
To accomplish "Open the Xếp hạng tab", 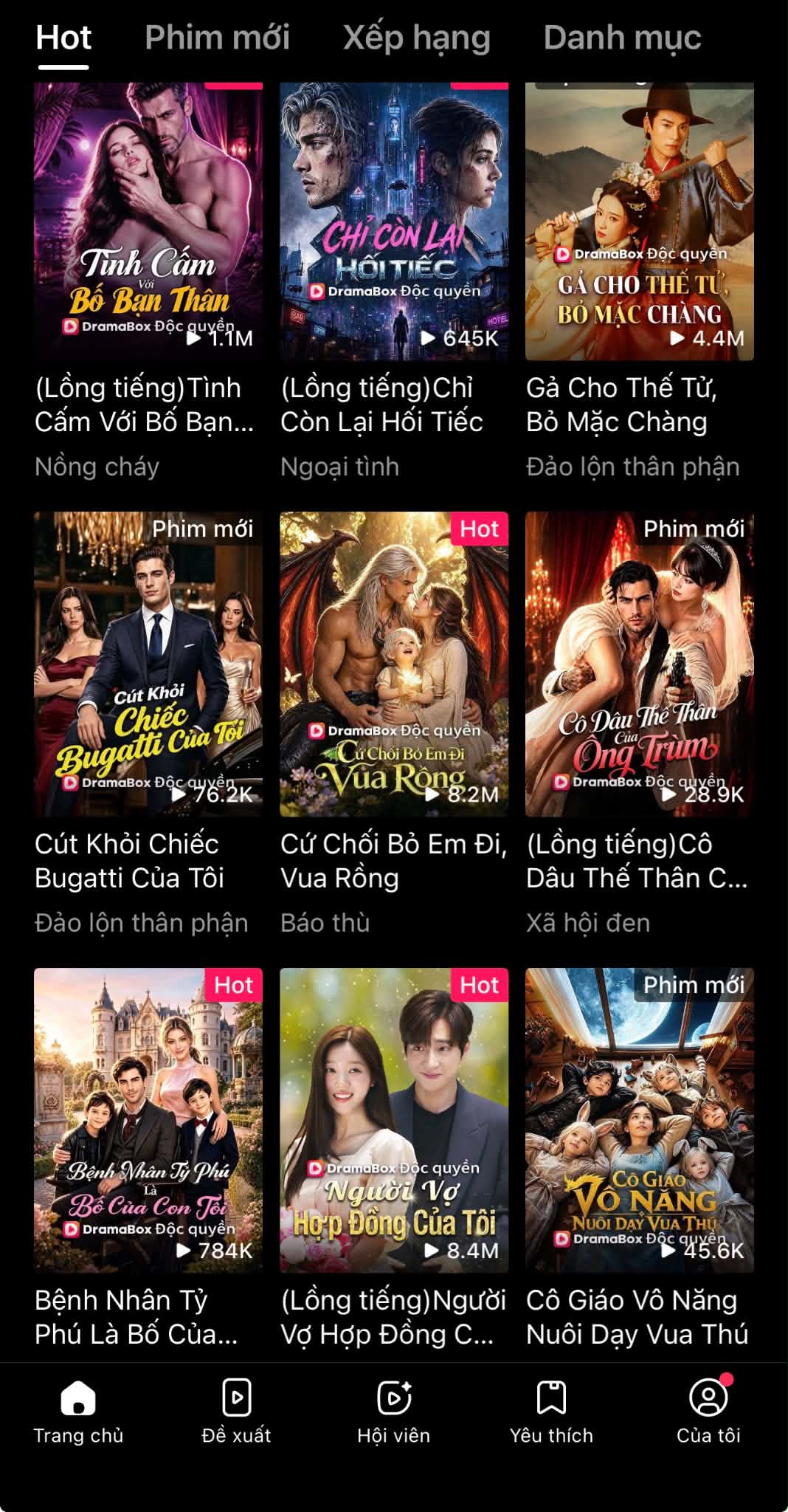I will click(x=416, y=38).
